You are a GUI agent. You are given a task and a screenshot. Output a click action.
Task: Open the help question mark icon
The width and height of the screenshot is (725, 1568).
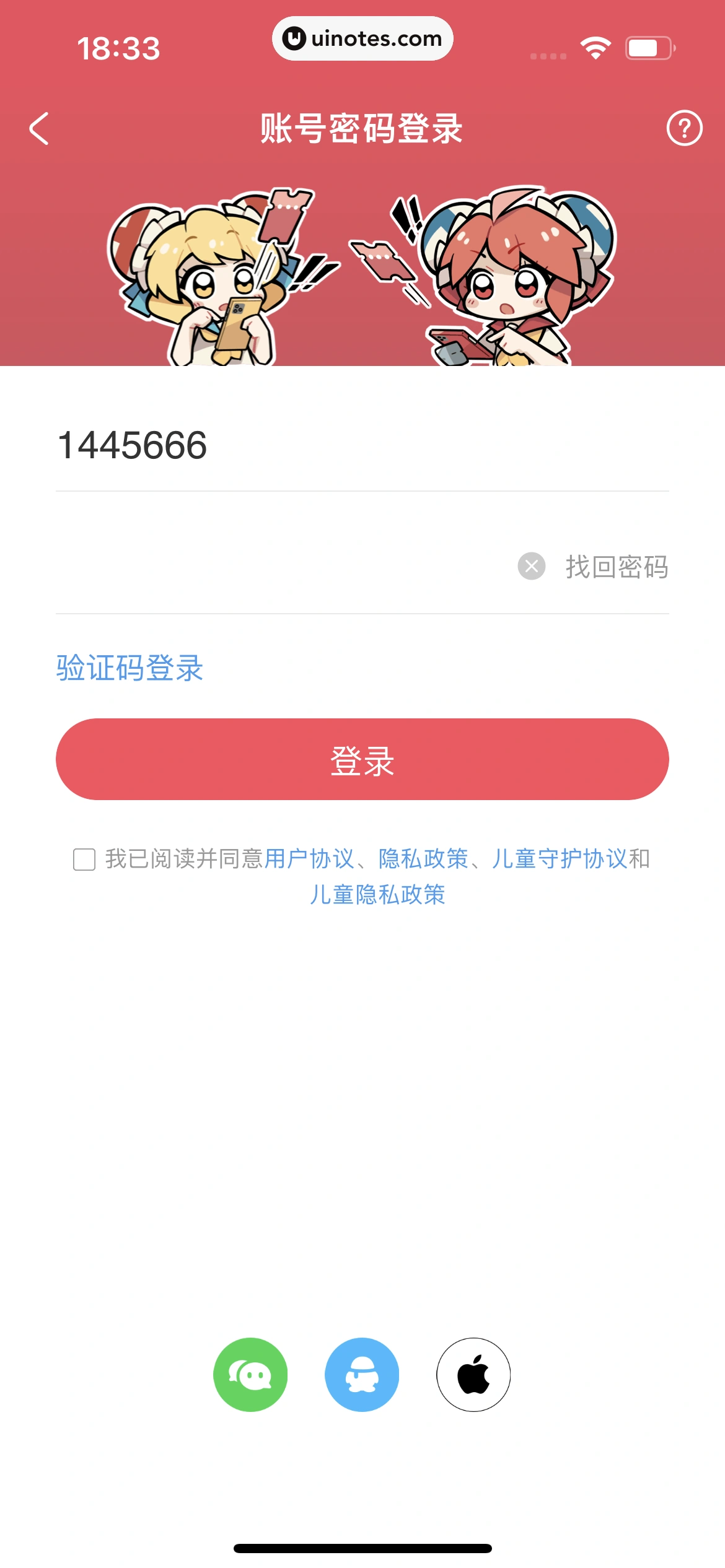pyautogui.click(x=683, y=129)
